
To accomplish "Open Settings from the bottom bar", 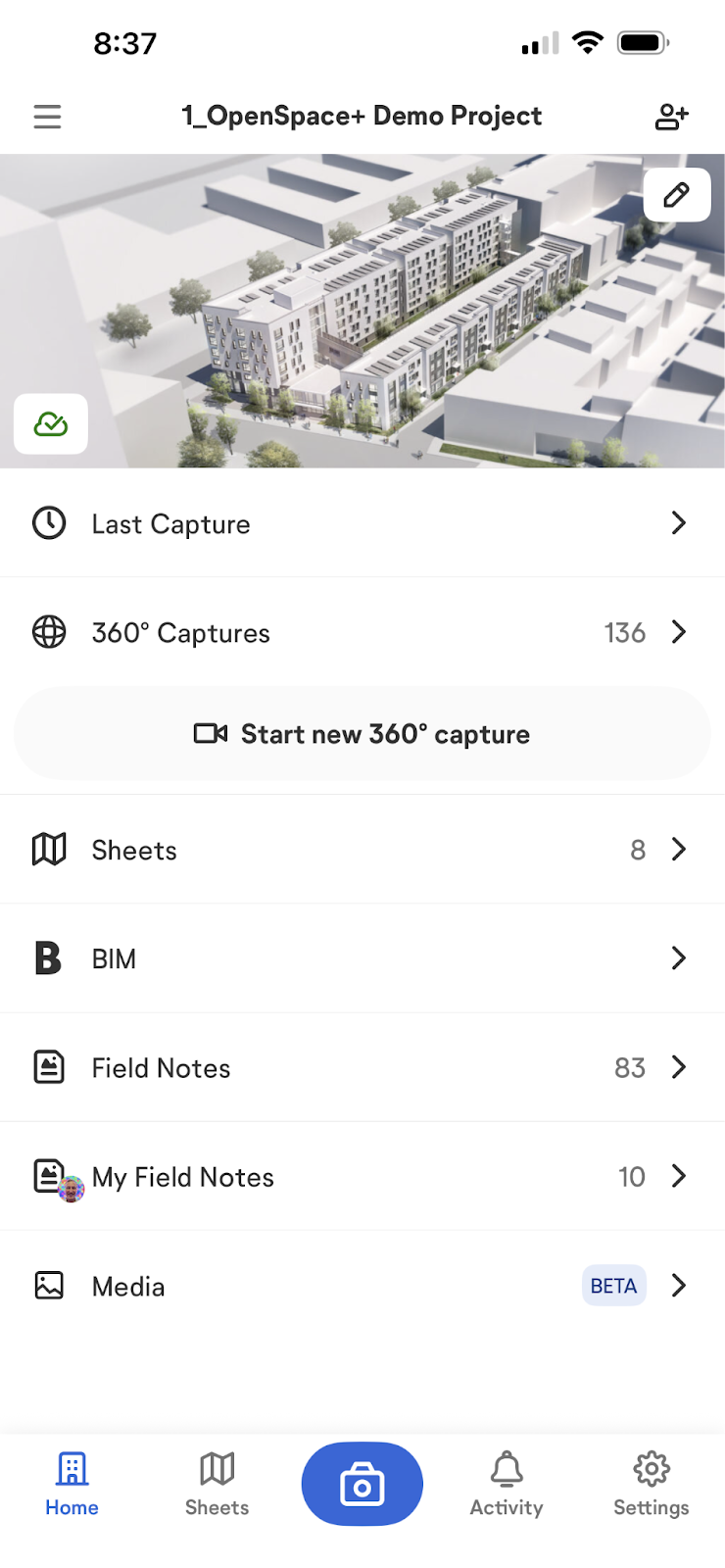I will (651, 1483).
